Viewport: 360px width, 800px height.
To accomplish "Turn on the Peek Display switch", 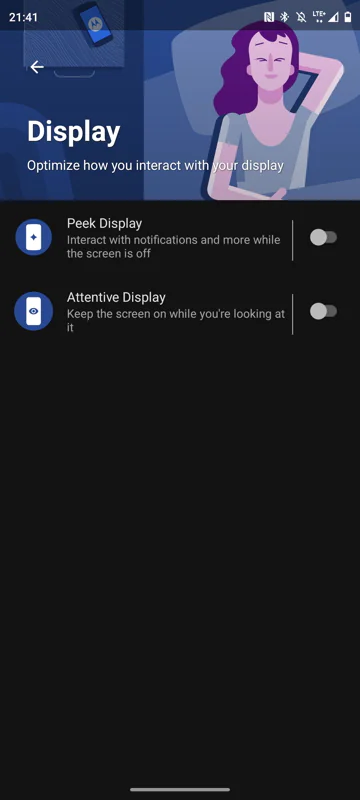I will pyautogui.click(x=323, y=237).
